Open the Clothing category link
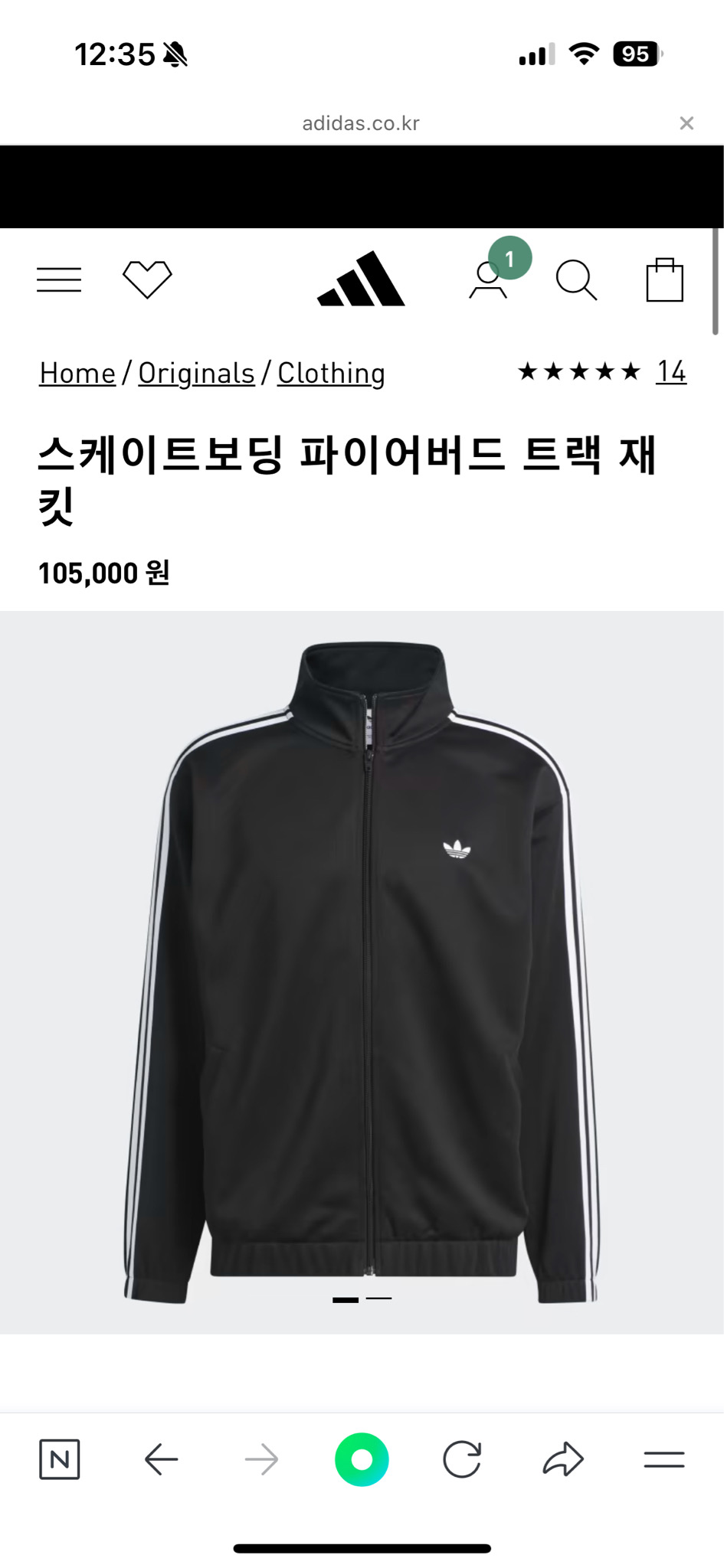The width and height of the screenshot is (724, 1568). pyautogui.click(x=330, y=373)
